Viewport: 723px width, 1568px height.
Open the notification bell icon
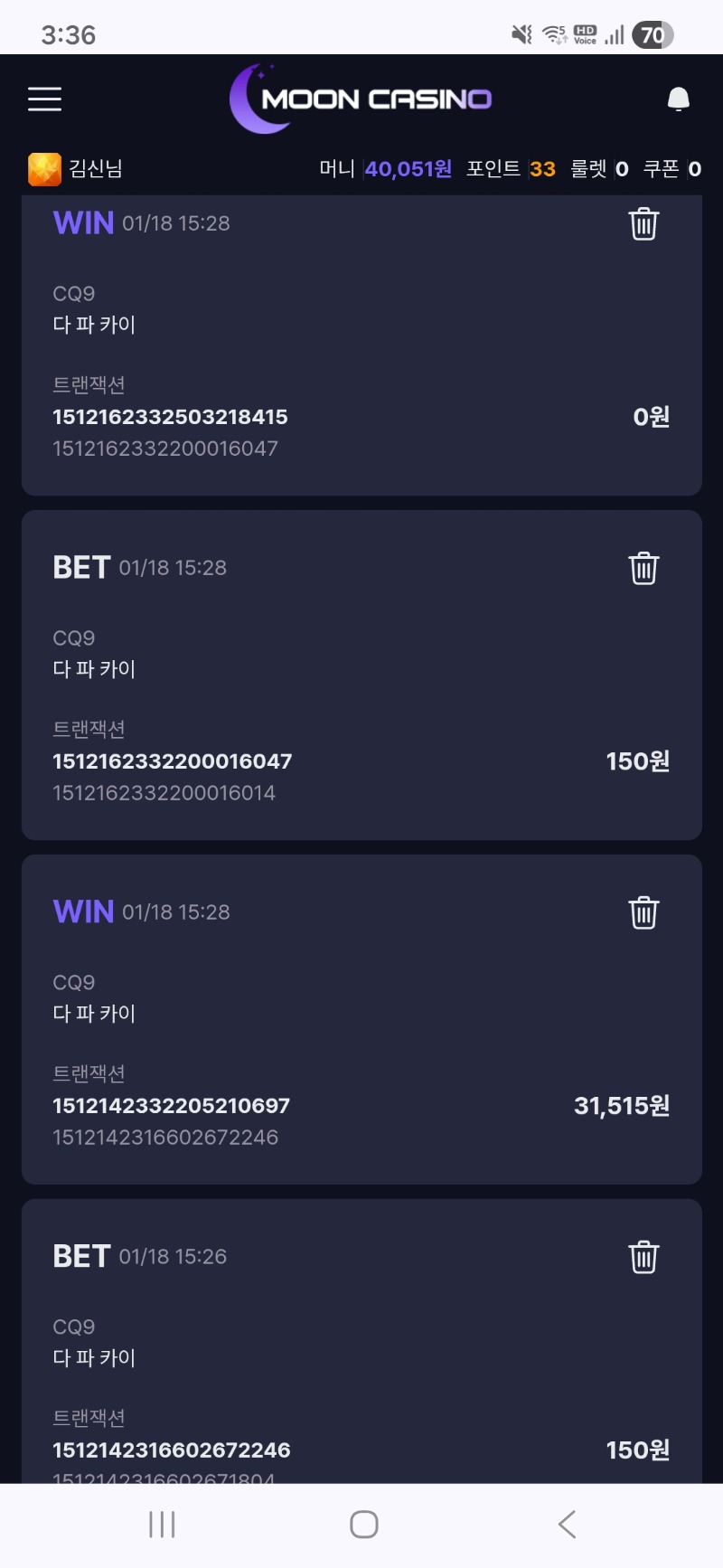point(677,99)
